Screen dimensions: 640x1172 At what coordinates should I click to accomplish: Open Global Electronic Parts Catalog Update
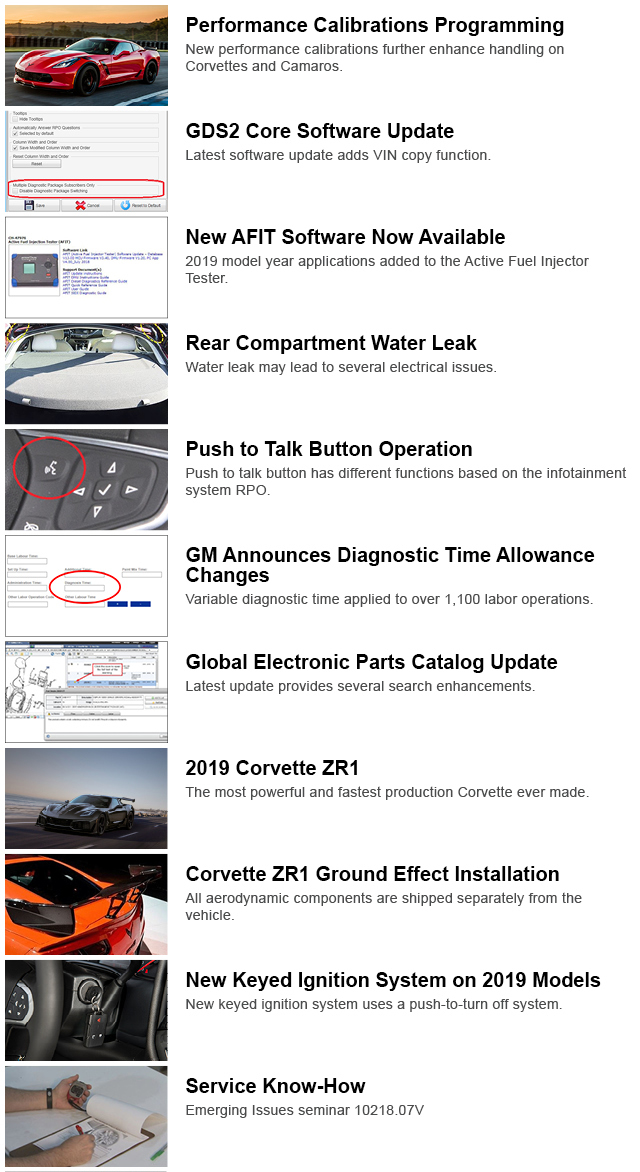[371, 662]
